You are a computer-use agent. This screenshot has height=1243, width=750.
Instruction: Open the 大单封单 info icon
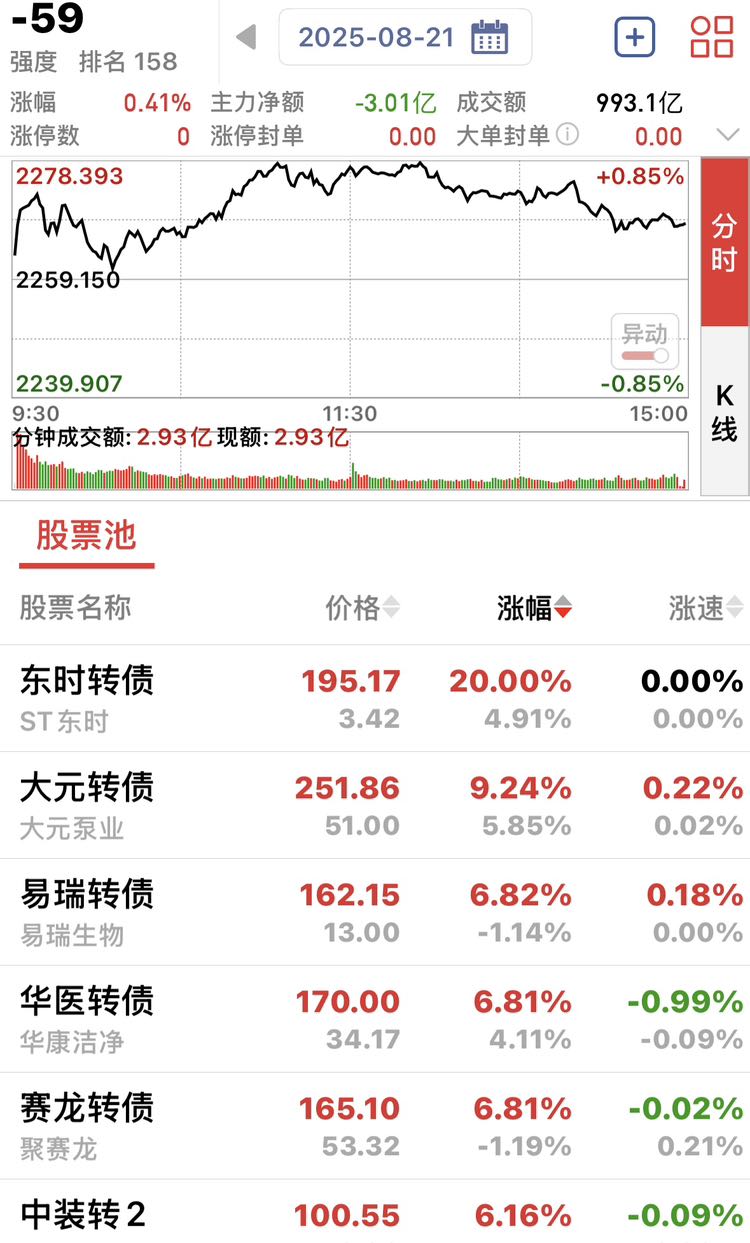click(567, 135)
